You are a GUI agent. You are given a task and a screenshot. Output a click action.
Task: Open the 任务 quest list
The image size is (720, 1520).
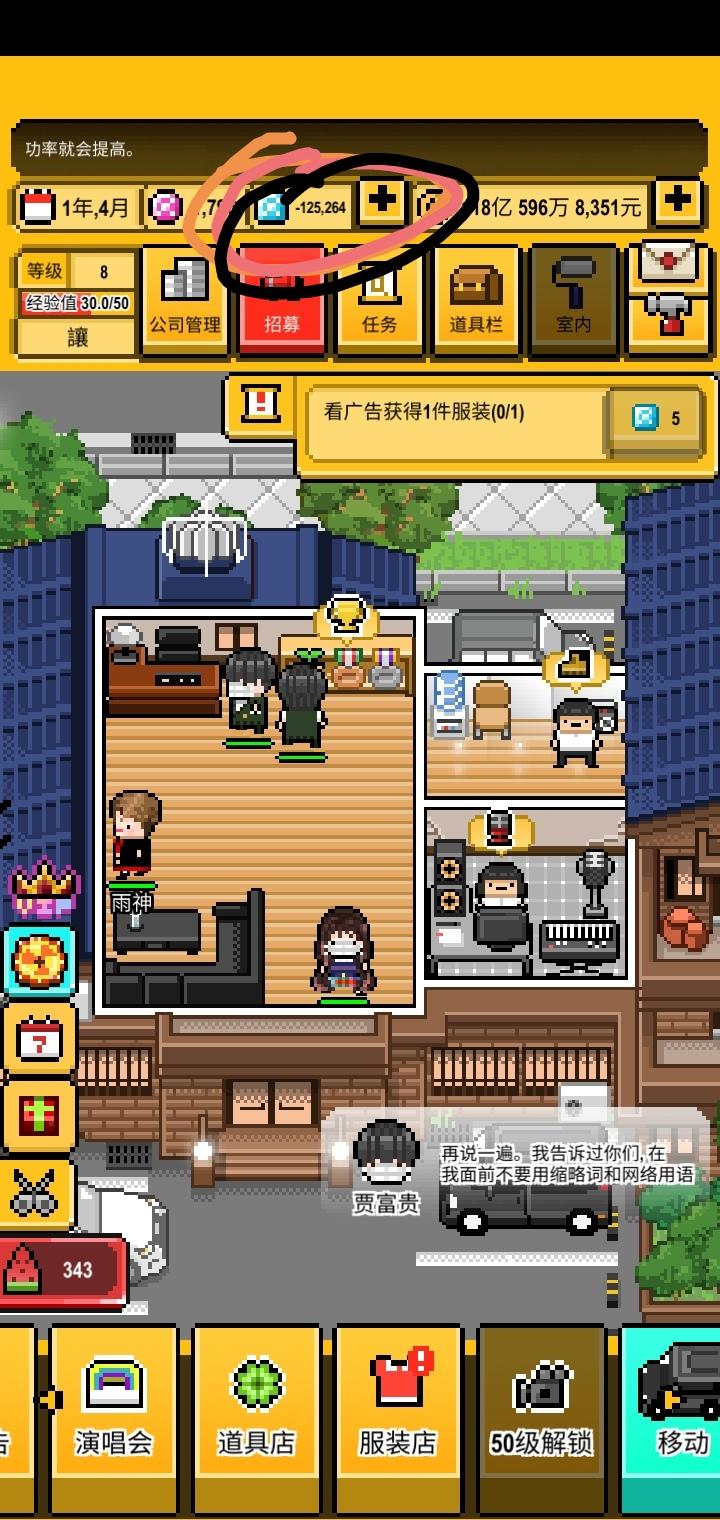tap(380, 300)
